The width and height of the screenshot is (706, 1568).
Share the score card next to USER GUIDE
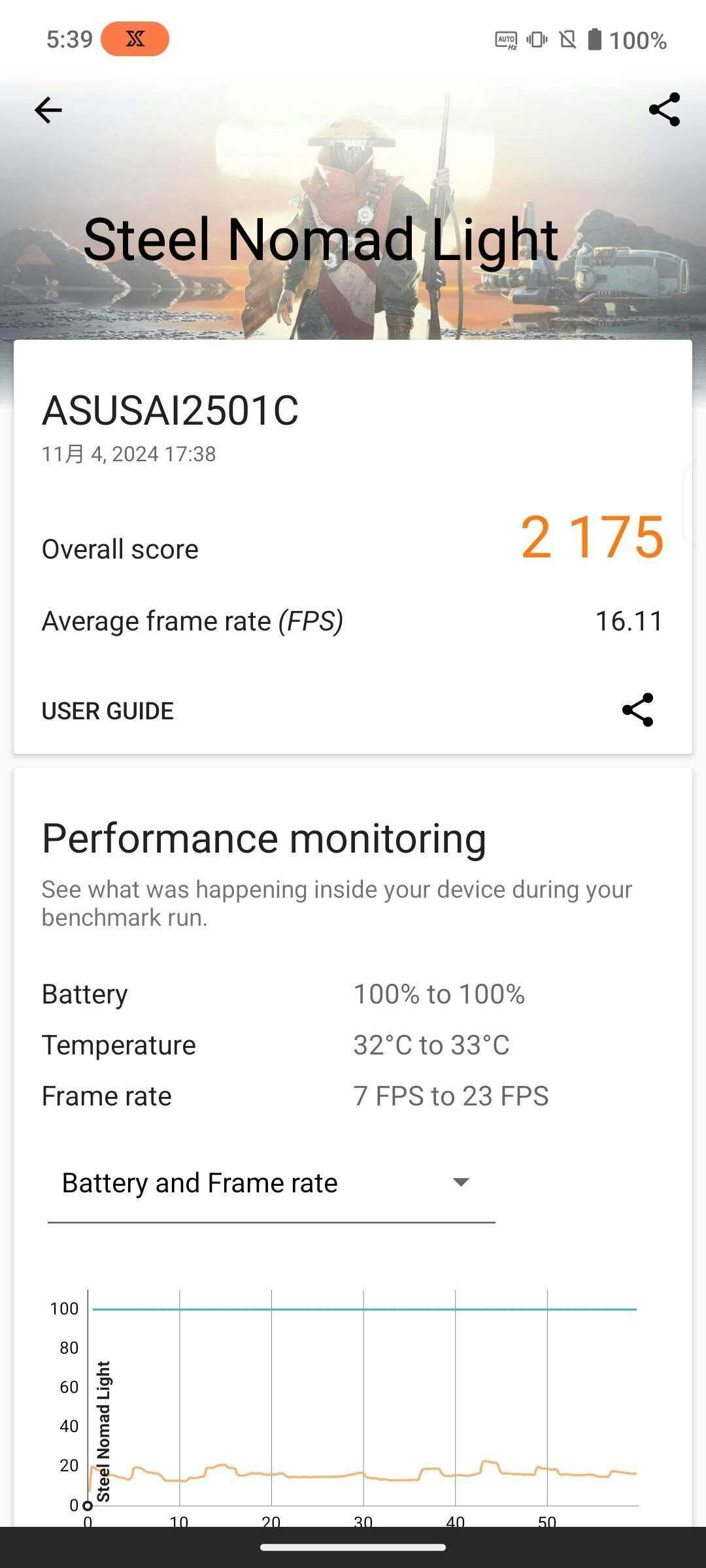coord(637,710)
